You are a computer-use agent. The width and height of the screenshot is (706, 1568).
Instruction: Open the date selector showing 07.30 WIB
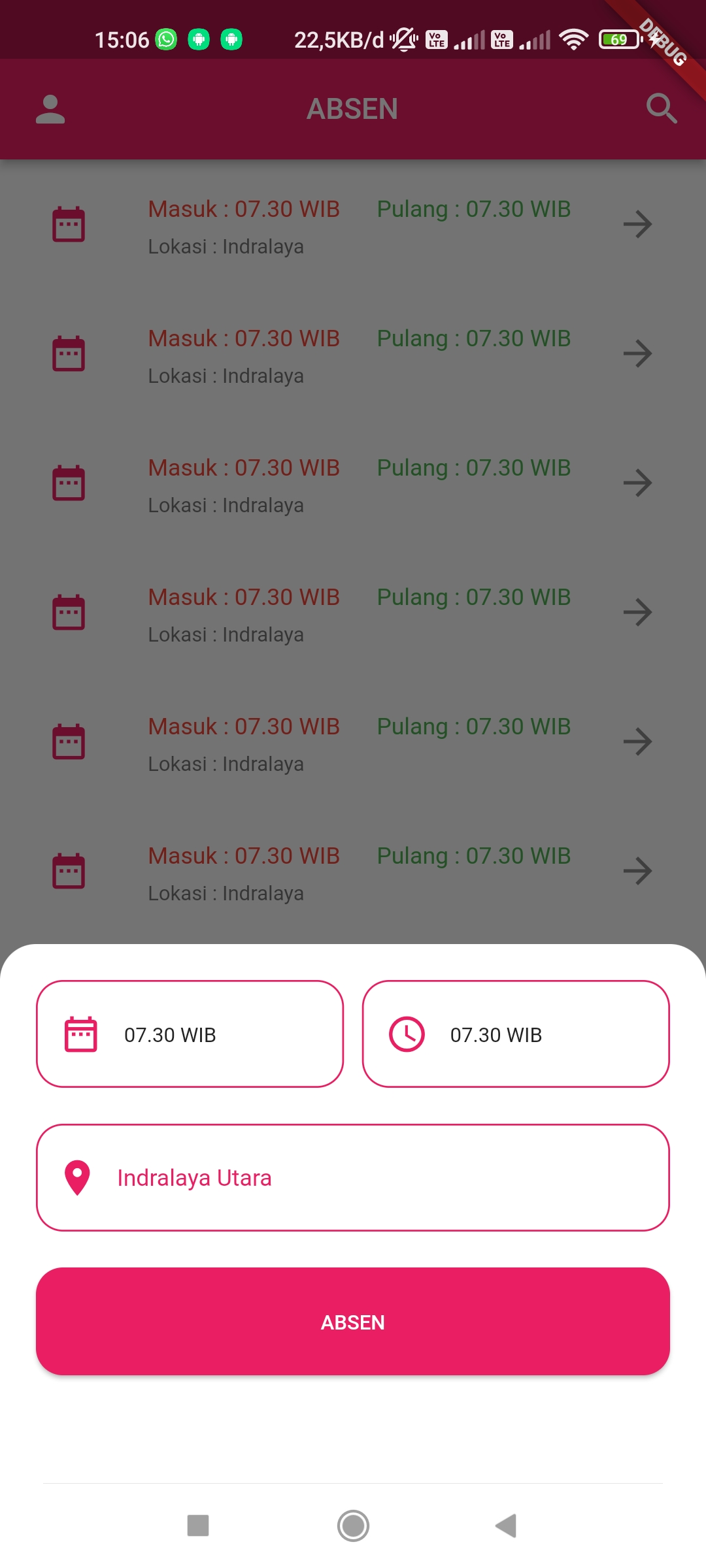(190, 1034)
